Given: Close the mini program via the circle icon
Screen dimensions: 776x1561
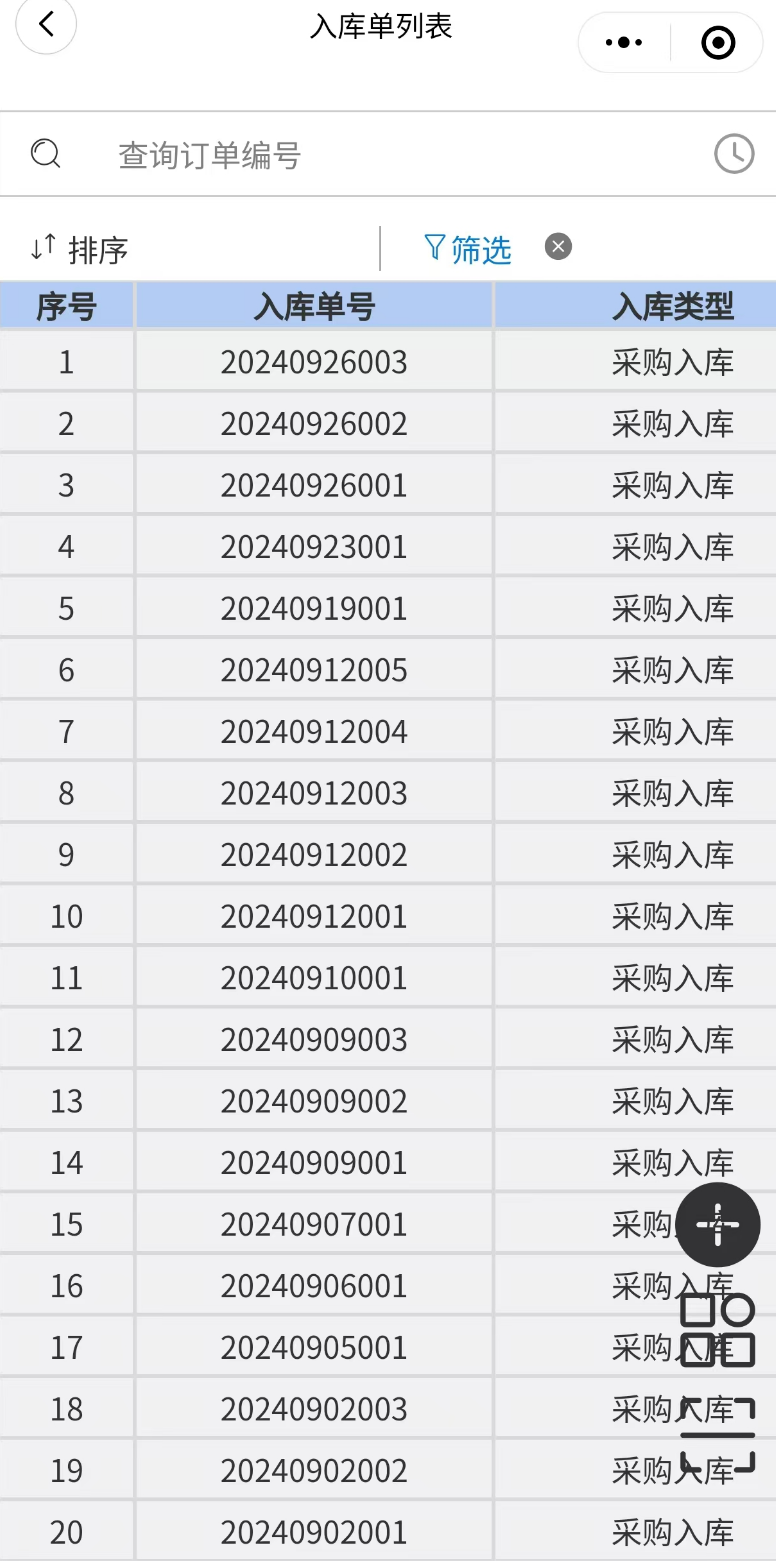Looking at the screenshot, I should click(718, 43).
